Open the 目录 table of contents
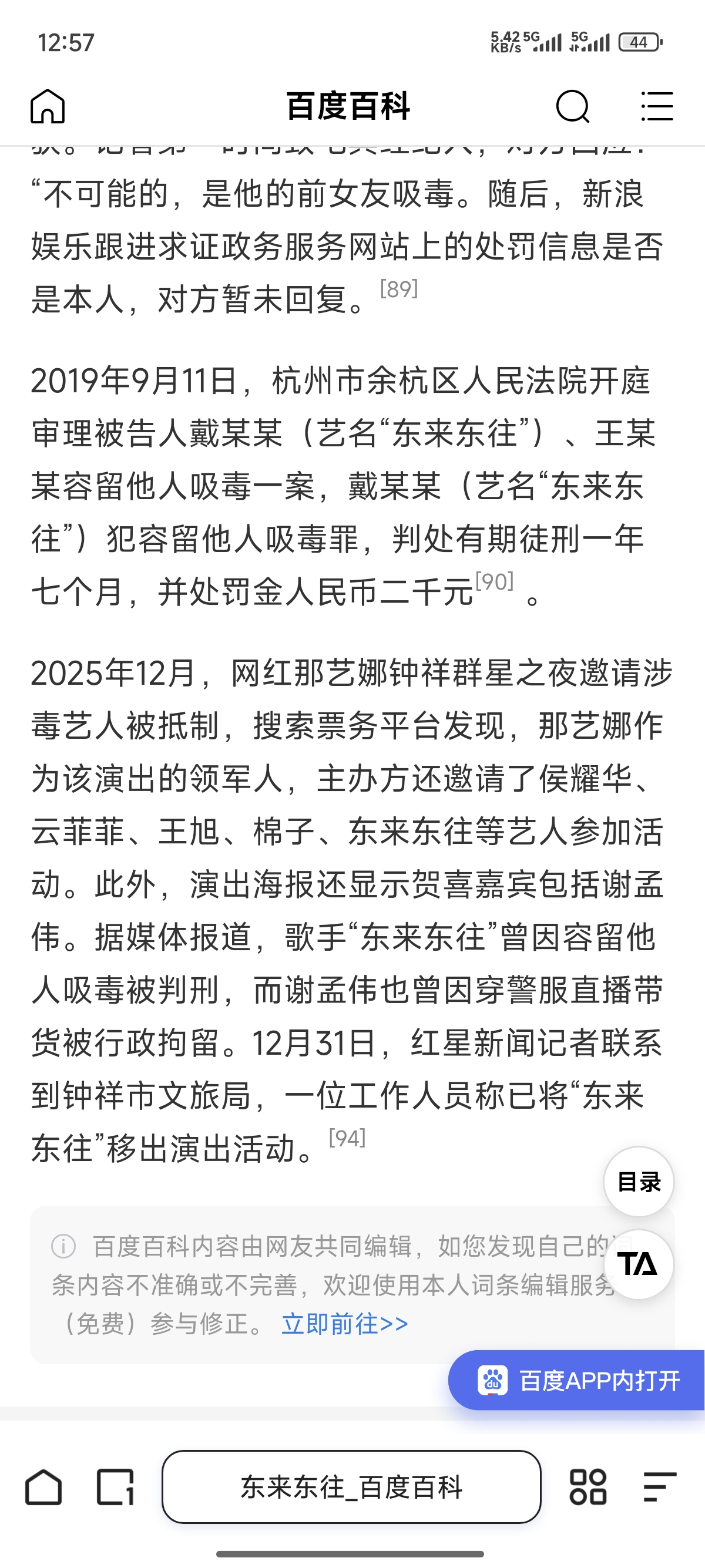The height and width of the screenshot is (1568, 705). click(x=638, y=1182)
